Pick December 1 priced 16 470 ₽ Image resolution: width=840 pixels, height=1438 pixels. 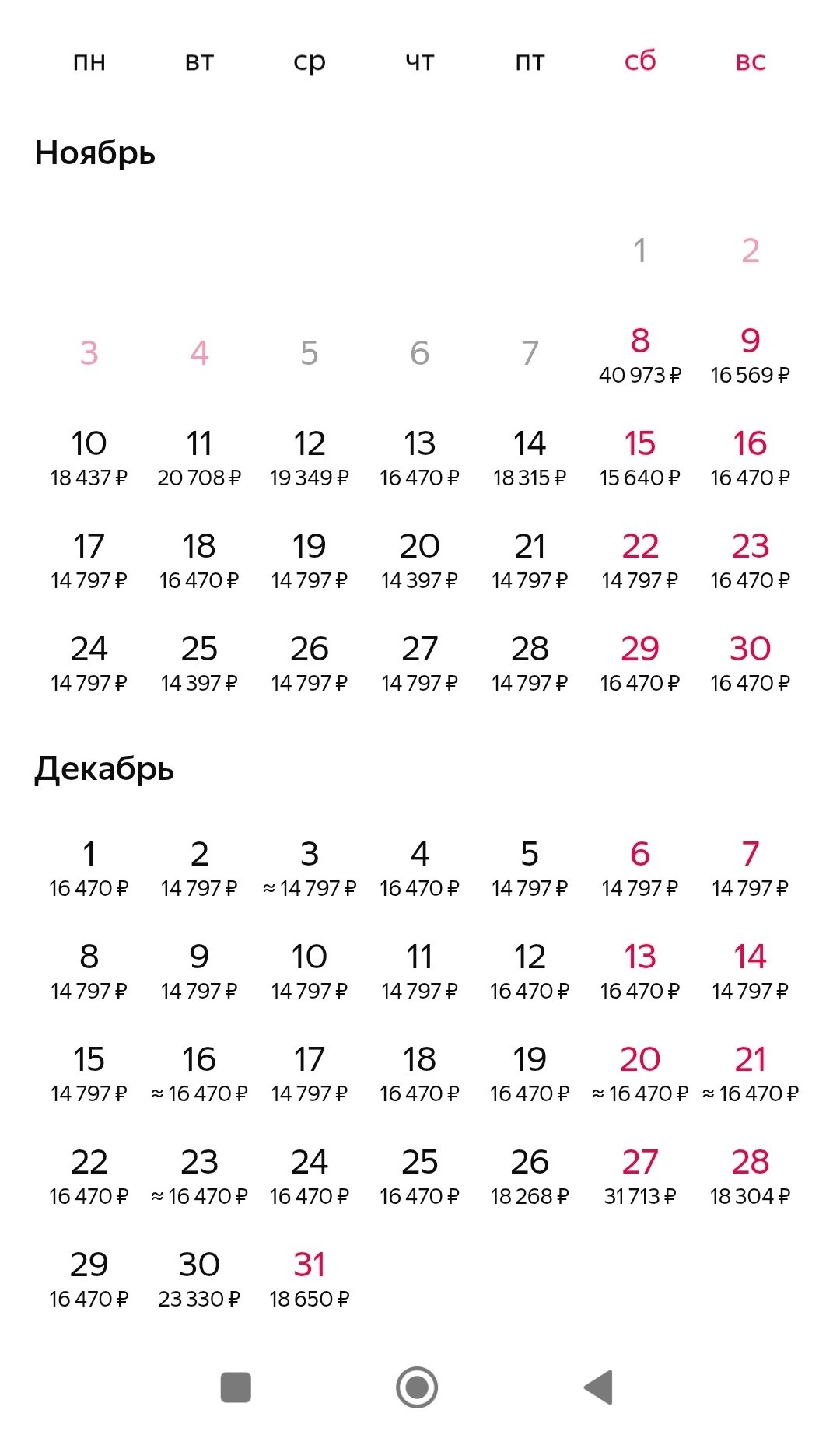point(89,868)
